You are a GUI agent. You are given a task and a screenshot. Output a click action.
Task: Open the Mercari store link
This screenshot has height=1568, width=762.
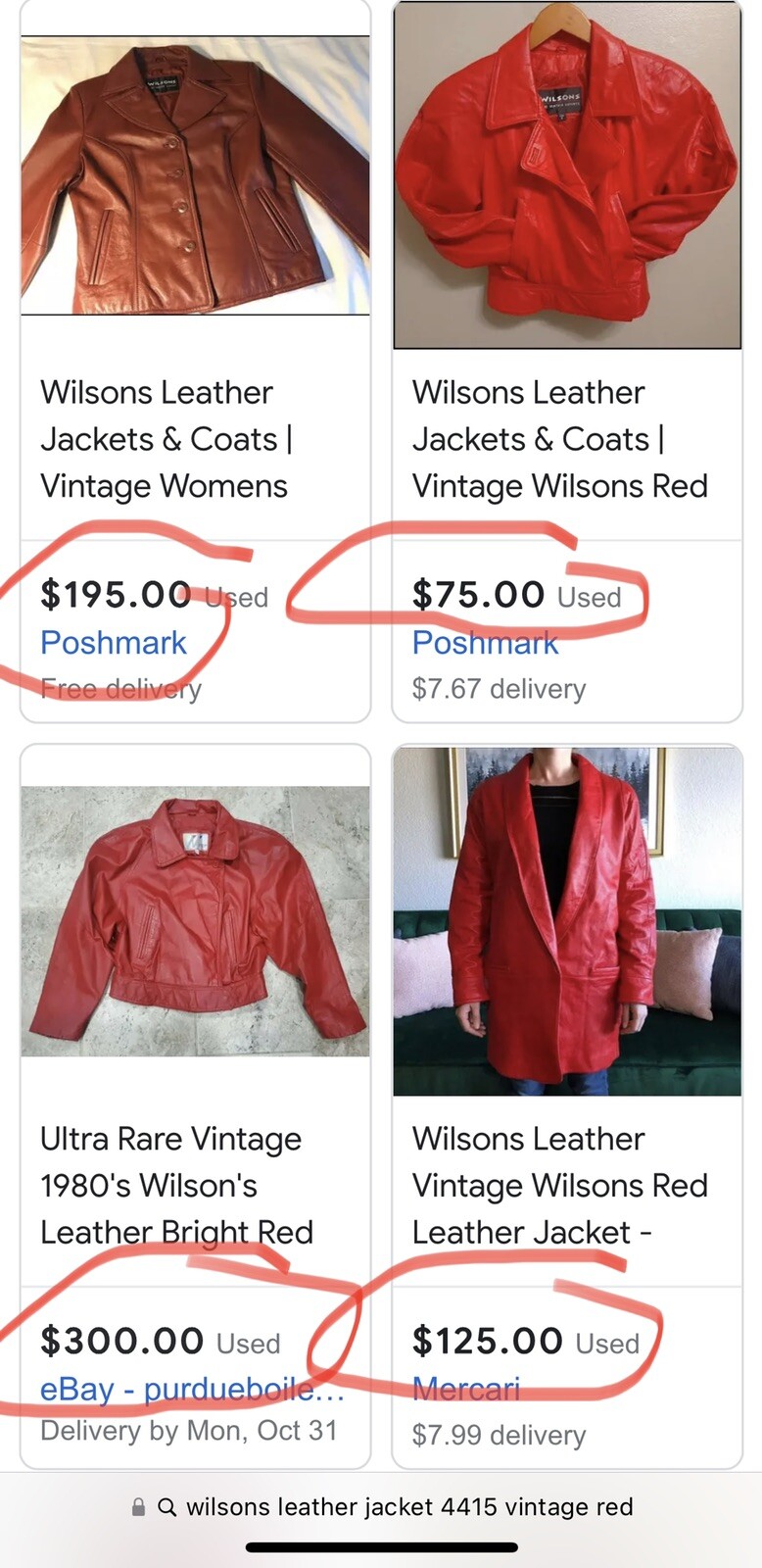coord(466,1389)
